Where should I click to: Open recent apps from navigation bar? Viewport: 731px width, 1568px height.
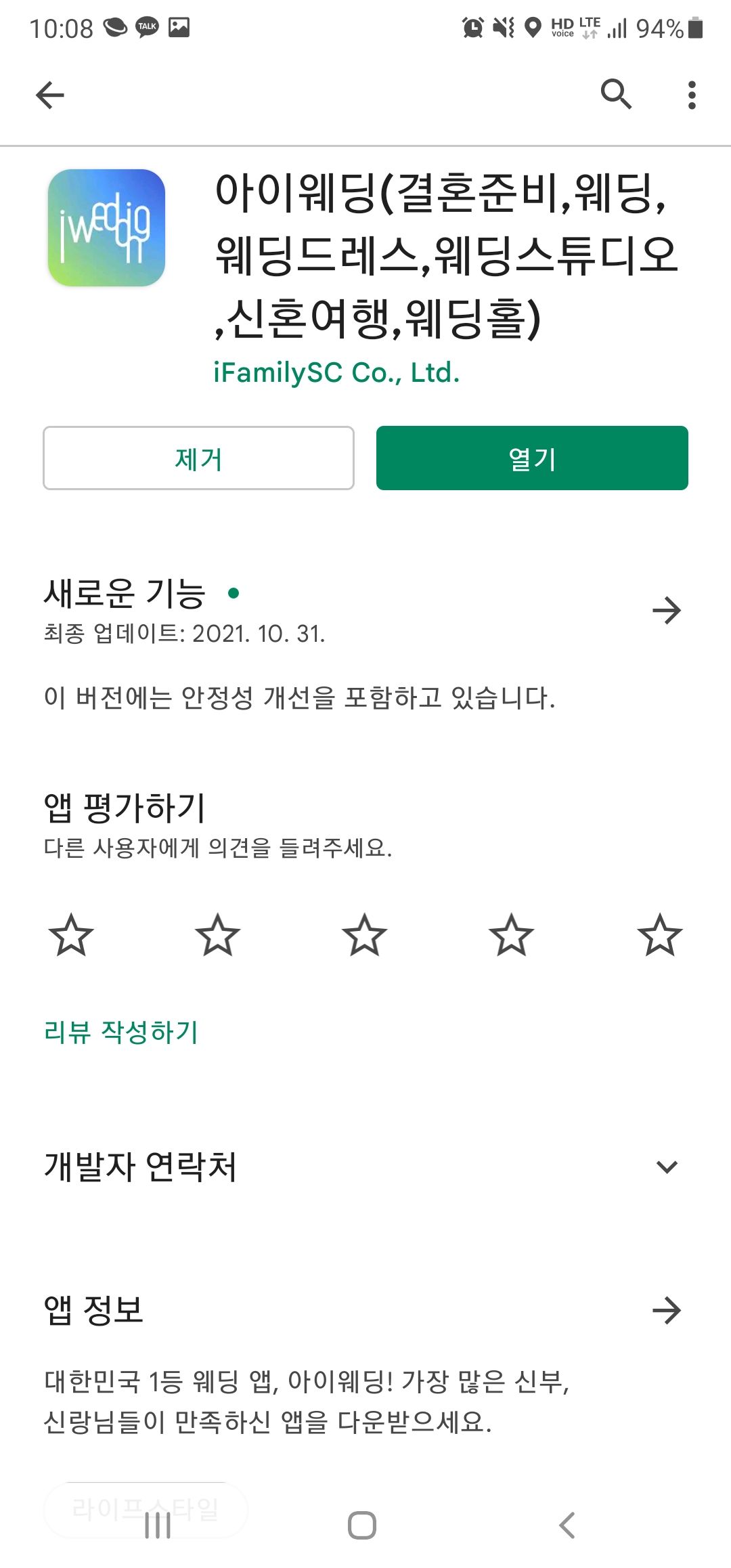(x=158, y=1525)
